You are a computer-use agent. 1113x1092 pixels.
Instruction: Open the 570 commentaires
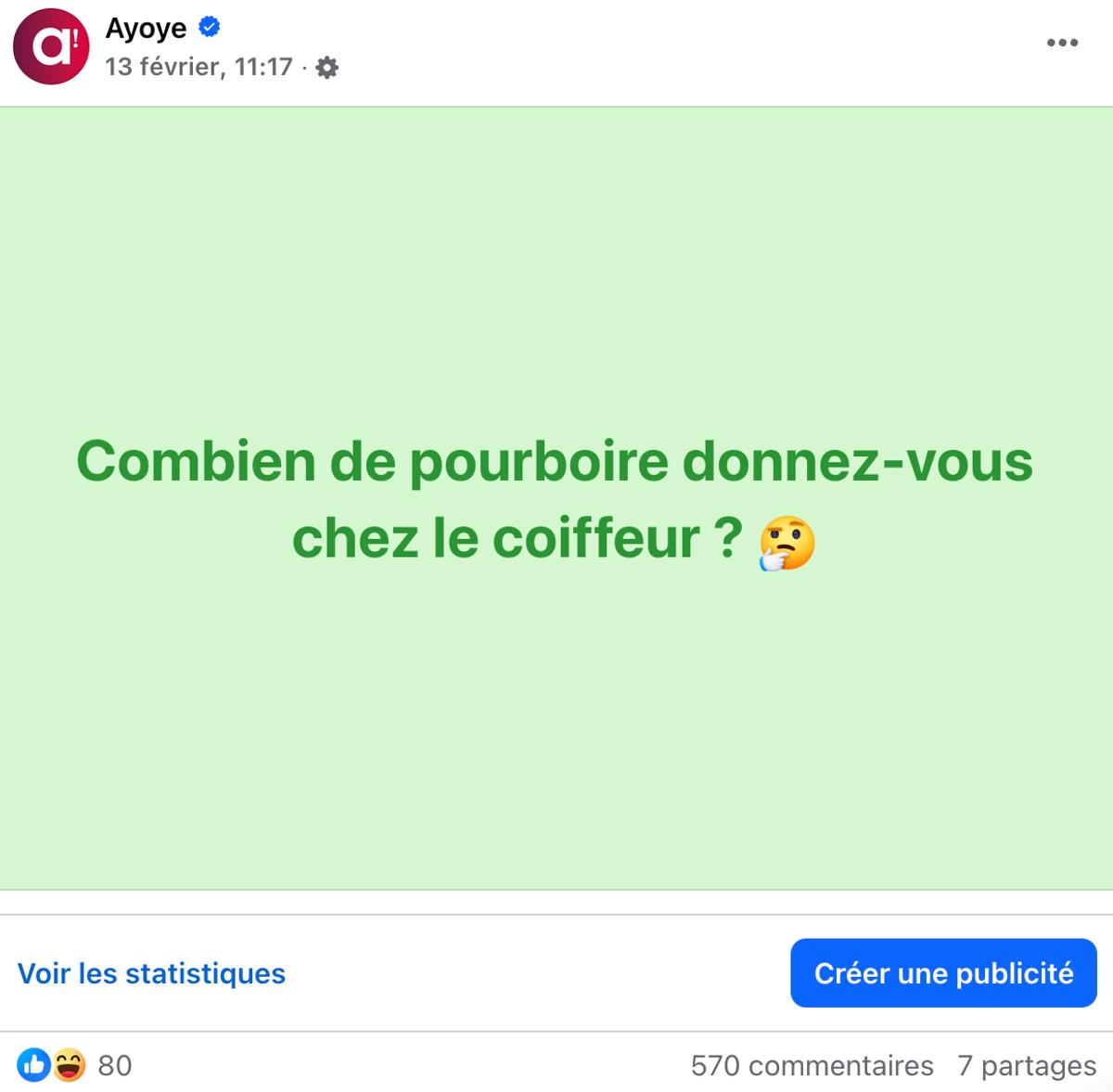(812, 1065)
